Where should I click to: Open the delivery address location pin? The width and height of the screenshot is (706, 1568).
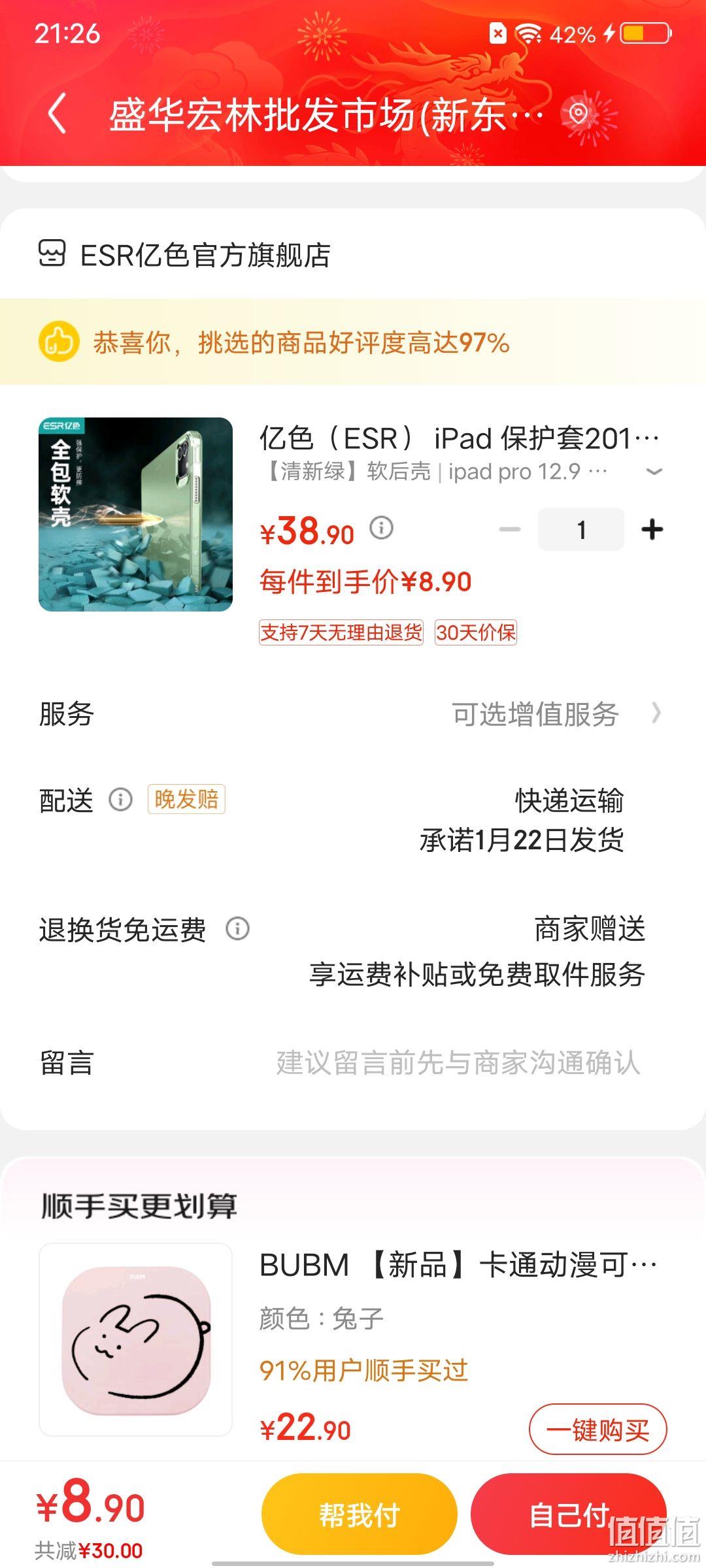578,114
